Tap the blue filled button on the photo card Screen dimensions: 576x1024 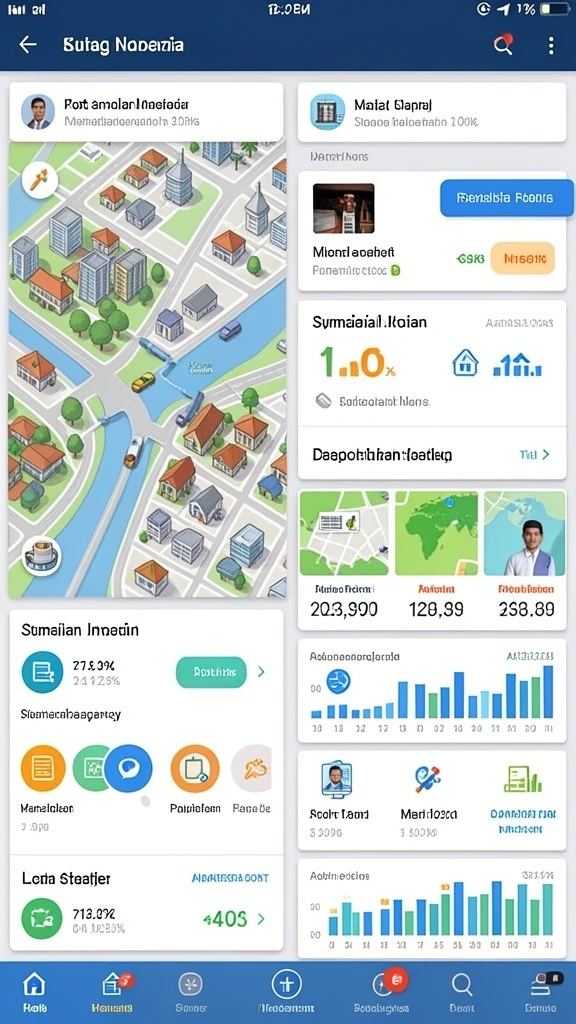505,198
